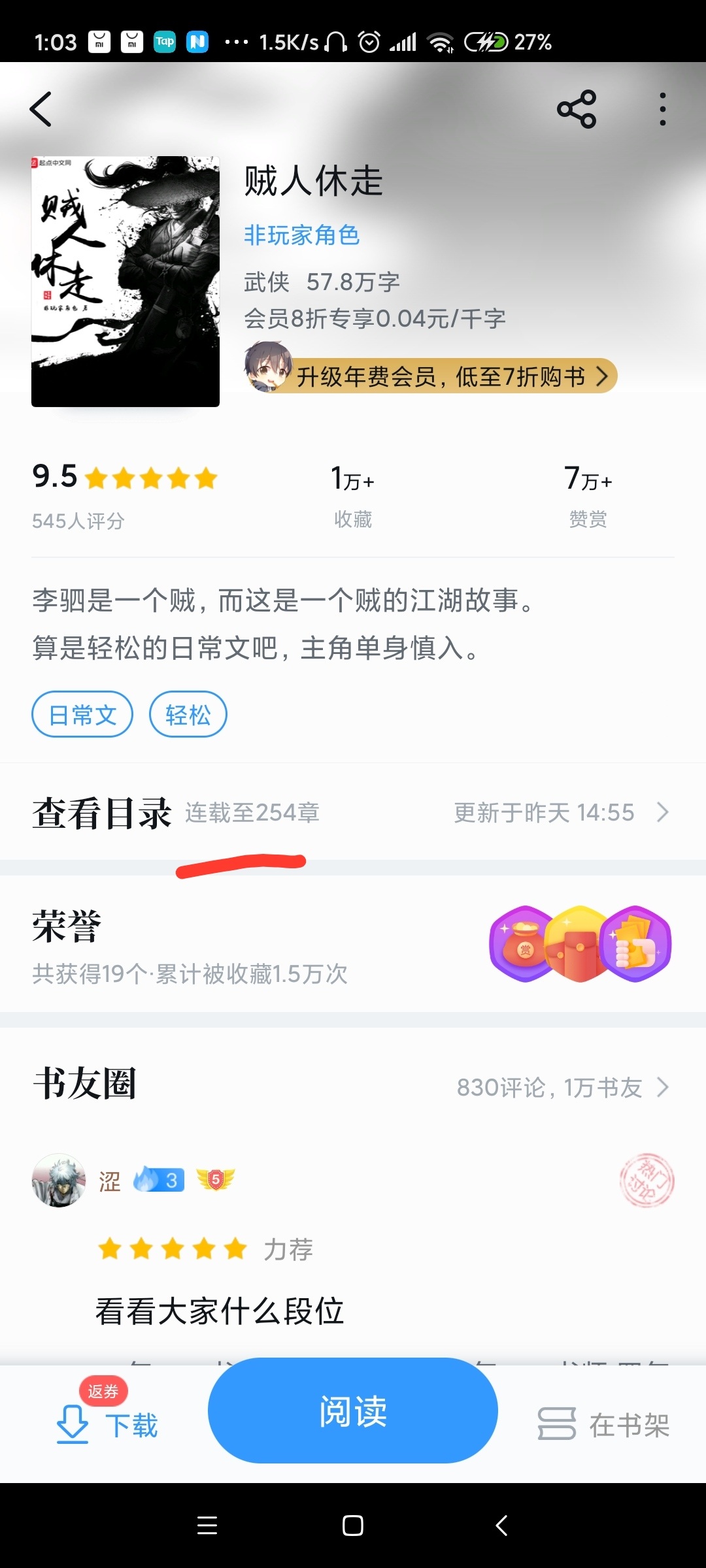Share this book
The image size is (706, 1568).
click(x=577, y=109)
